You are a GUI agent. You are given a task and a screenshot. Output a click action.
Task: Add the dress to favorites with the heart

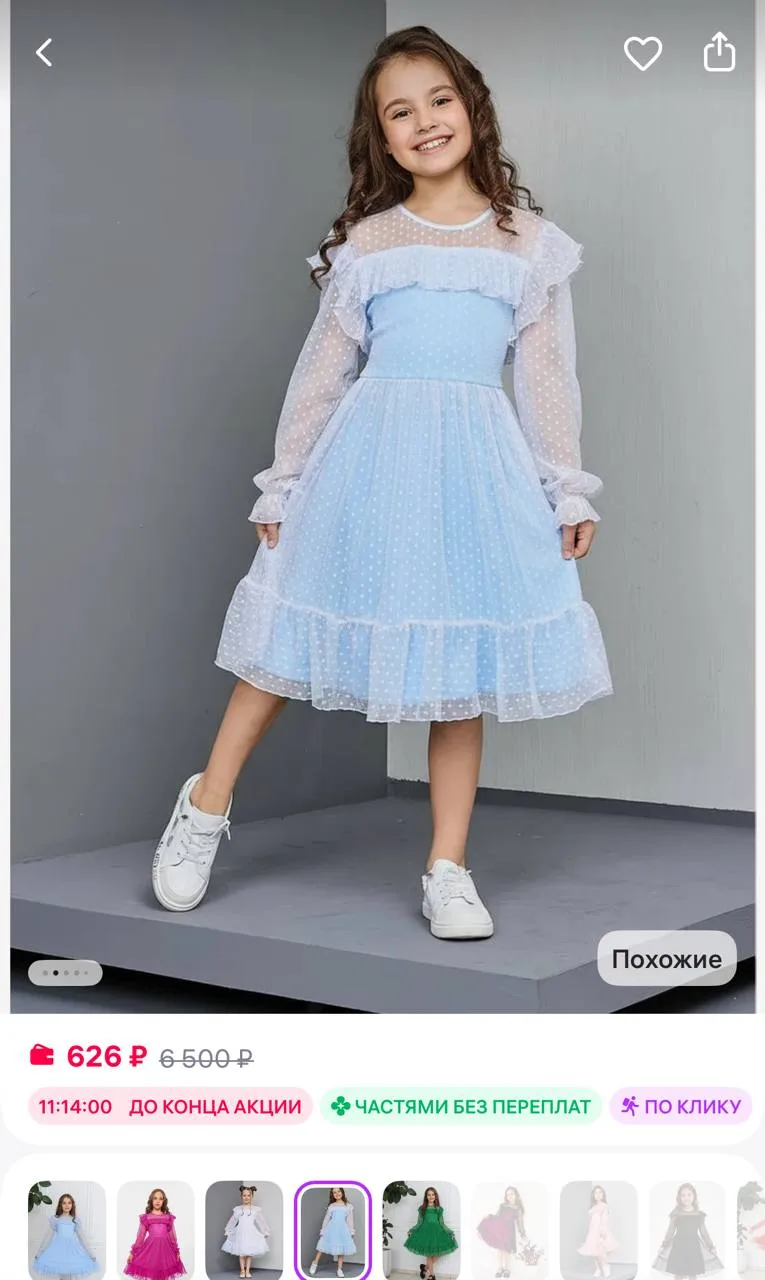pyautogui.click(x=643, y=53)
